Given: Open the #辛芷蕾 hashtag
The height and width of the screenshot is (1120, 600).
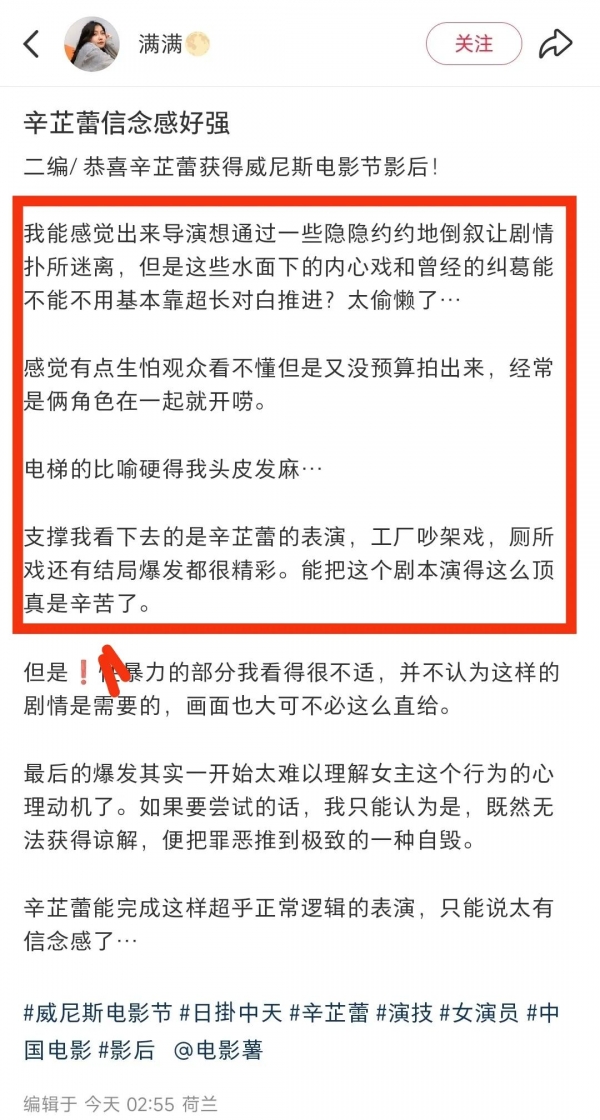Looking at the screenshot, I should [x=329, y=1013].
